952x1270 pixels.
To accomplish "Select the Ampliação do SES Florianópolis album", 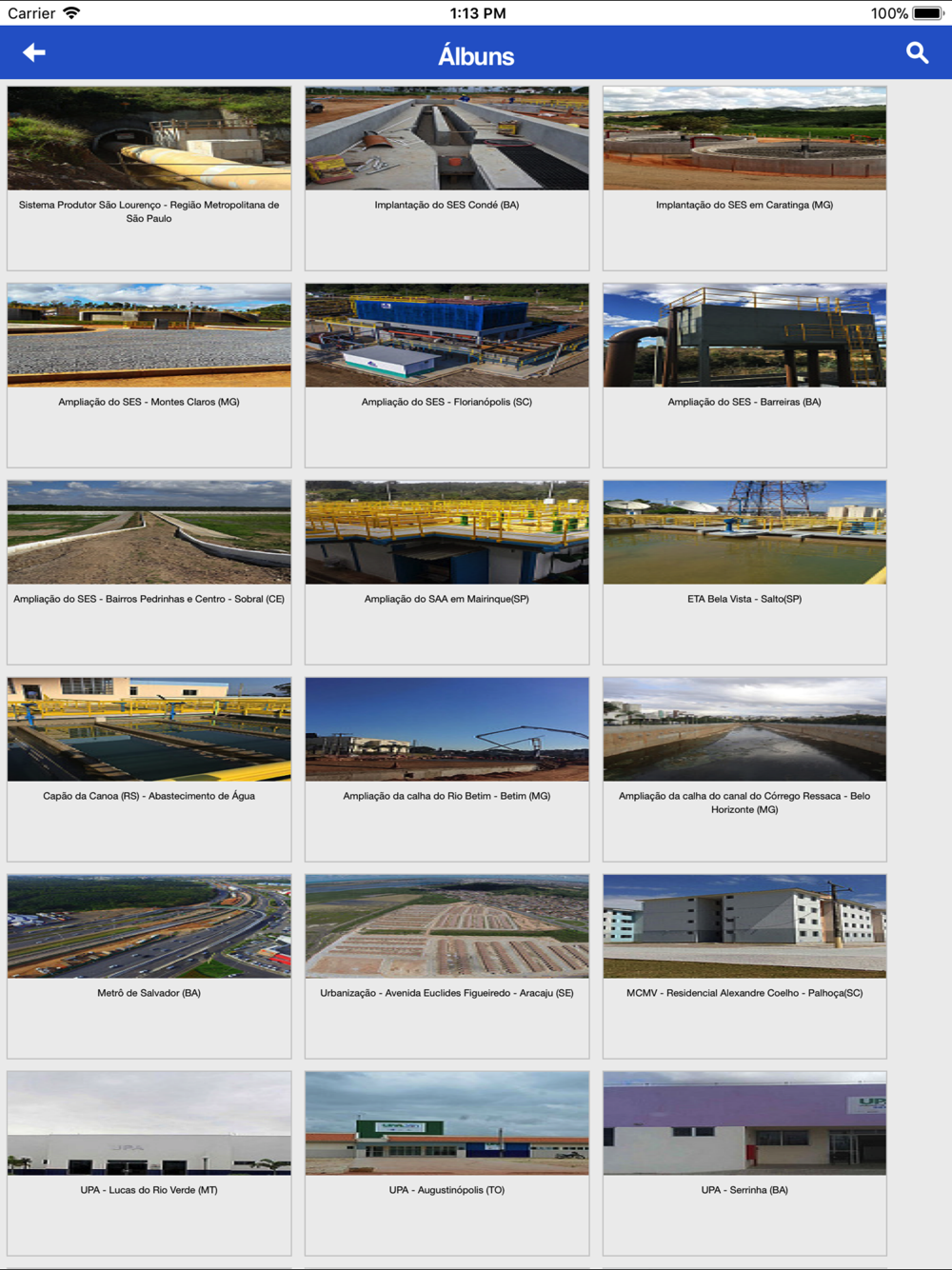I will pyautogui.click(x=447, y=375).
